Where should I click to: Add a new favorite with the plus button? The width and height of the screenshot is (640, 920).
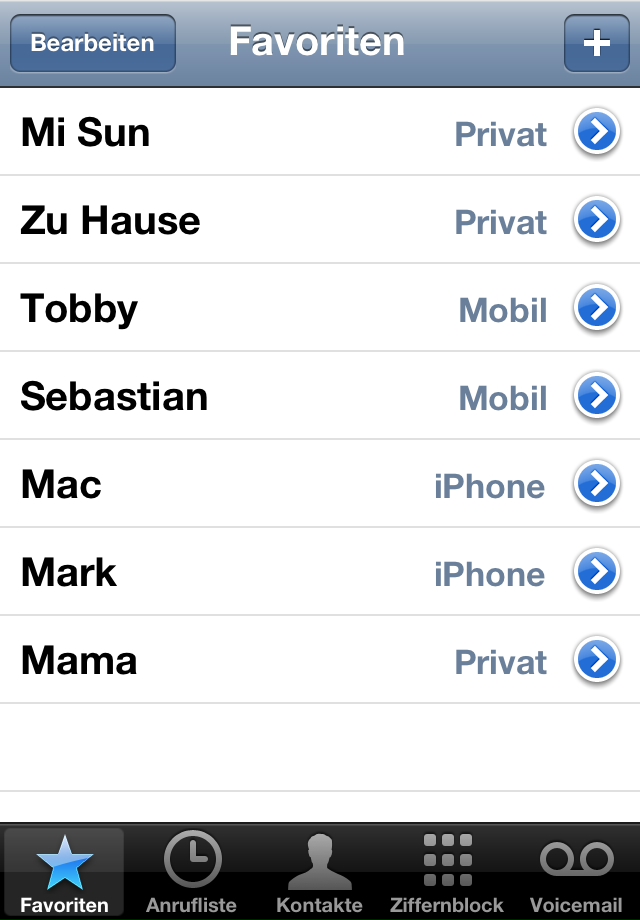pos(596,43)
